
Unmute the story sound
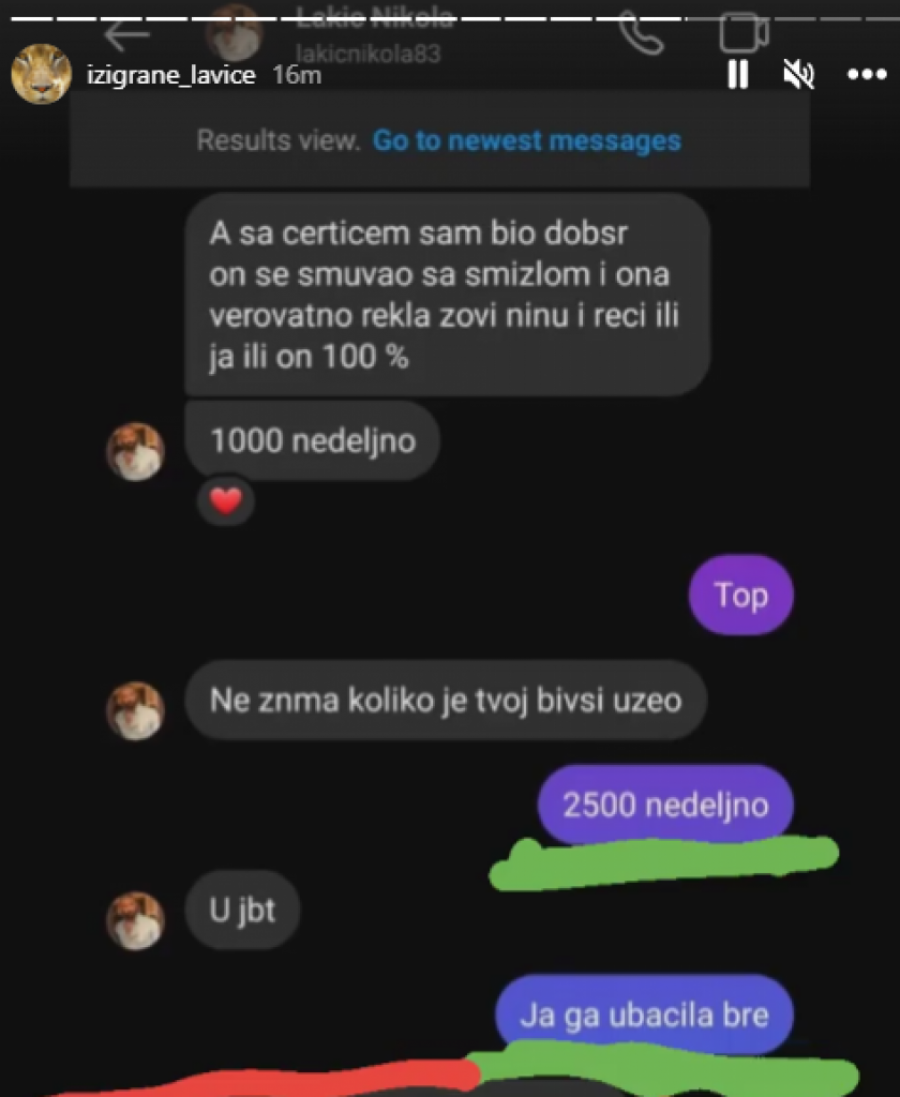point(798,75)
